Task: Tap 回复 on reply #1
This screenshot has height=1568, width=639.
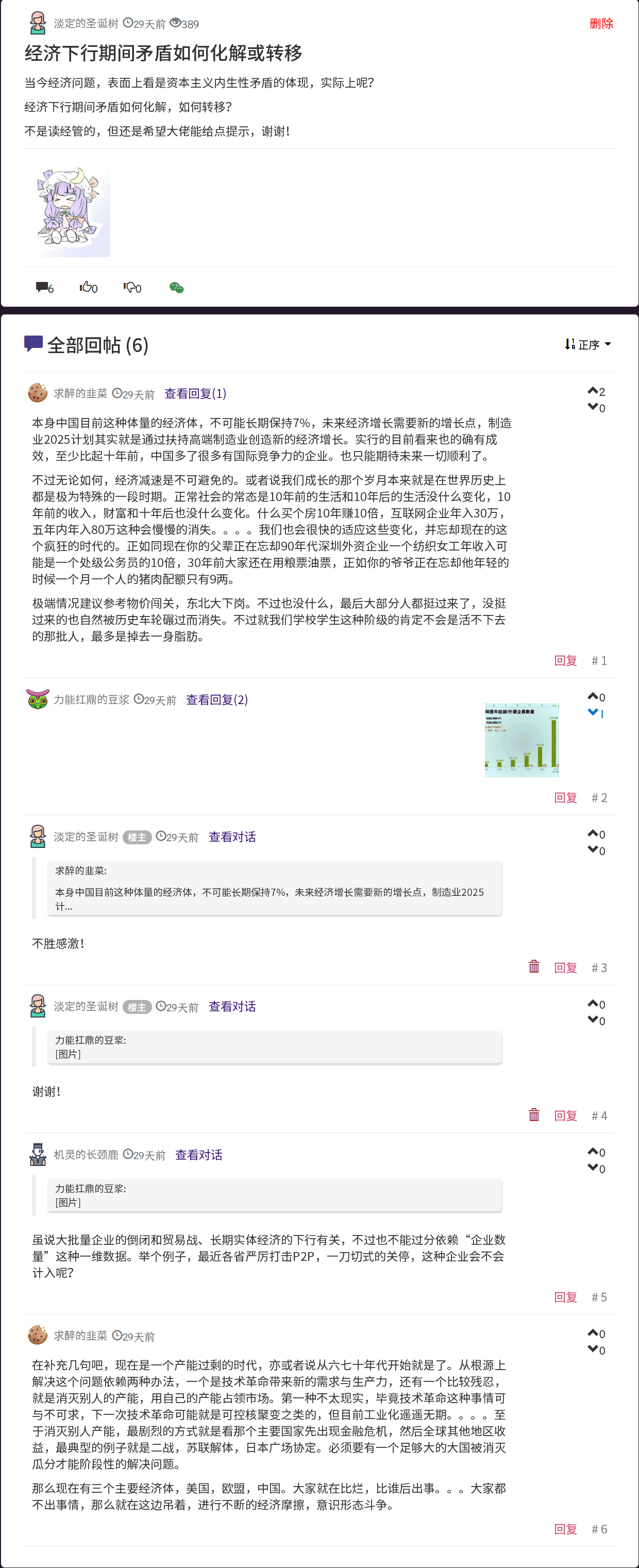Action: click(565, 660)
